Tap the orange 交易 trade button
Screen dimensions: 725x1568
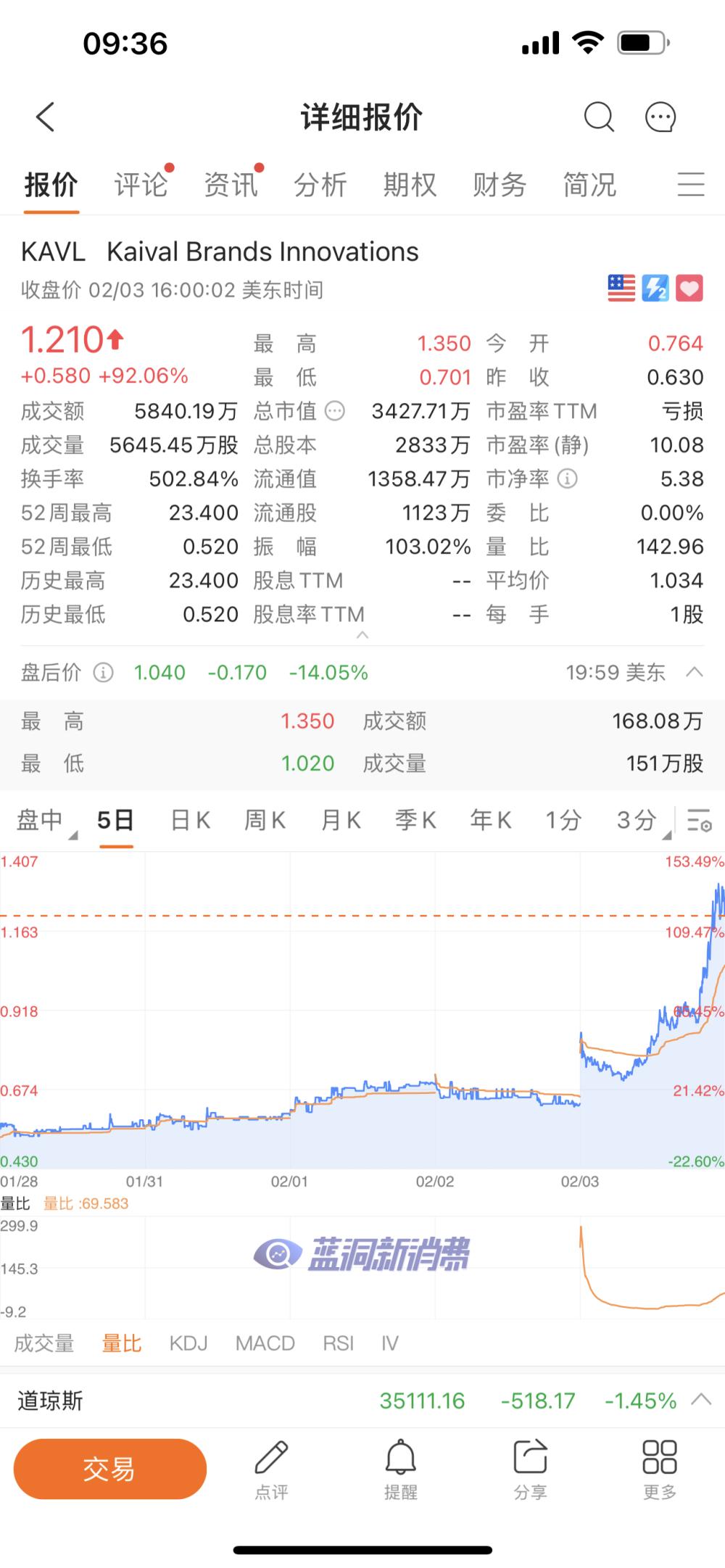(x=109, y=1468)
